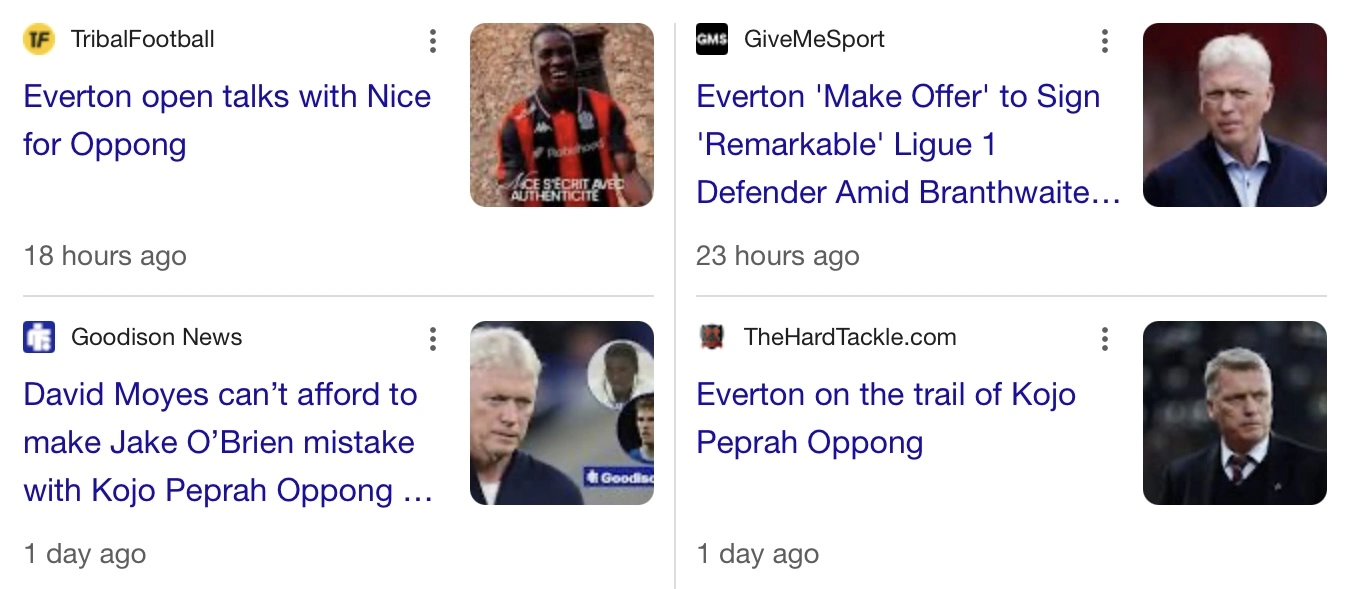
Task: Open 'Everton on the trail of Kojo Peprah Oppong'
Action: pyautogui.click(x=885, y=418)
